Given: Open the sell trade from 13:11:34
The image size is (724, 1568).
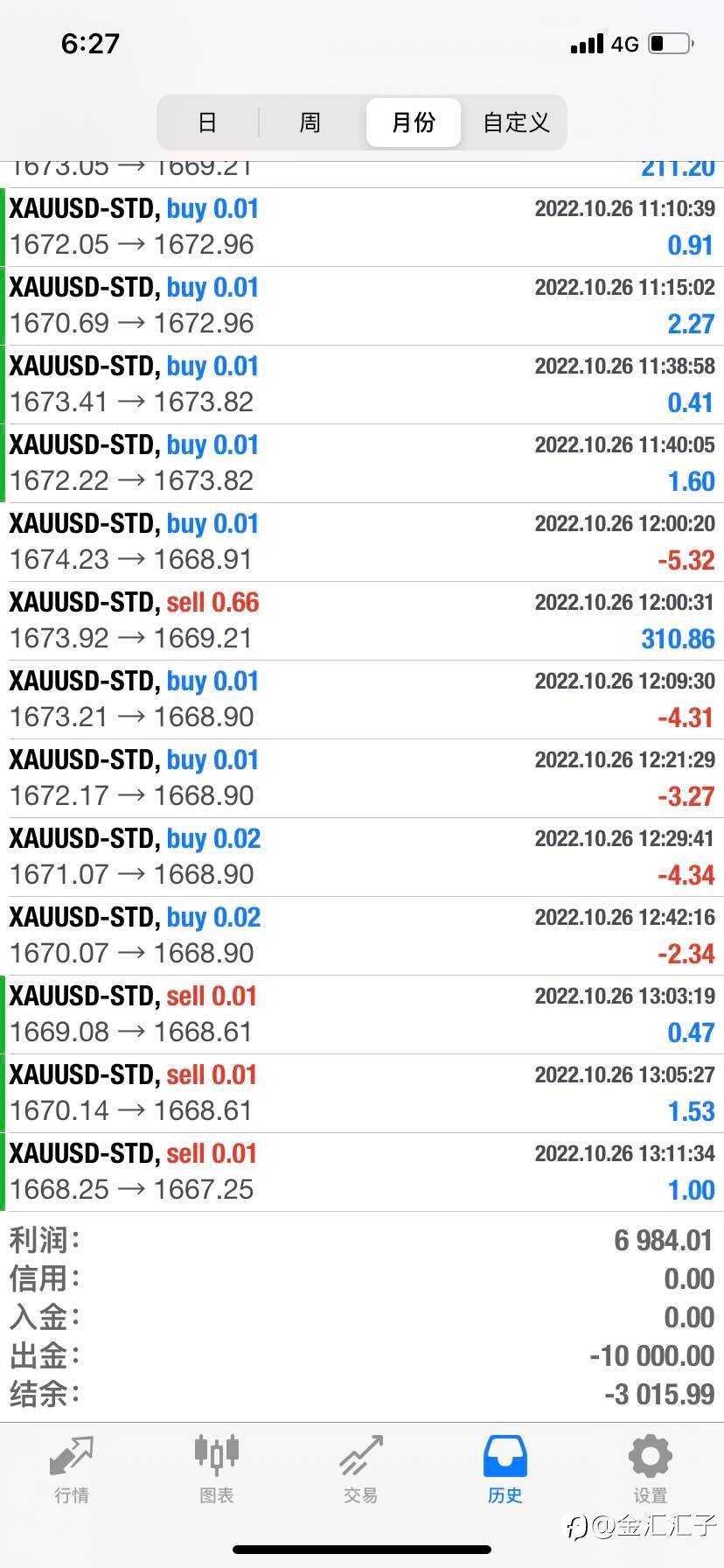Looking at the screenshot, I should 362,1172.
